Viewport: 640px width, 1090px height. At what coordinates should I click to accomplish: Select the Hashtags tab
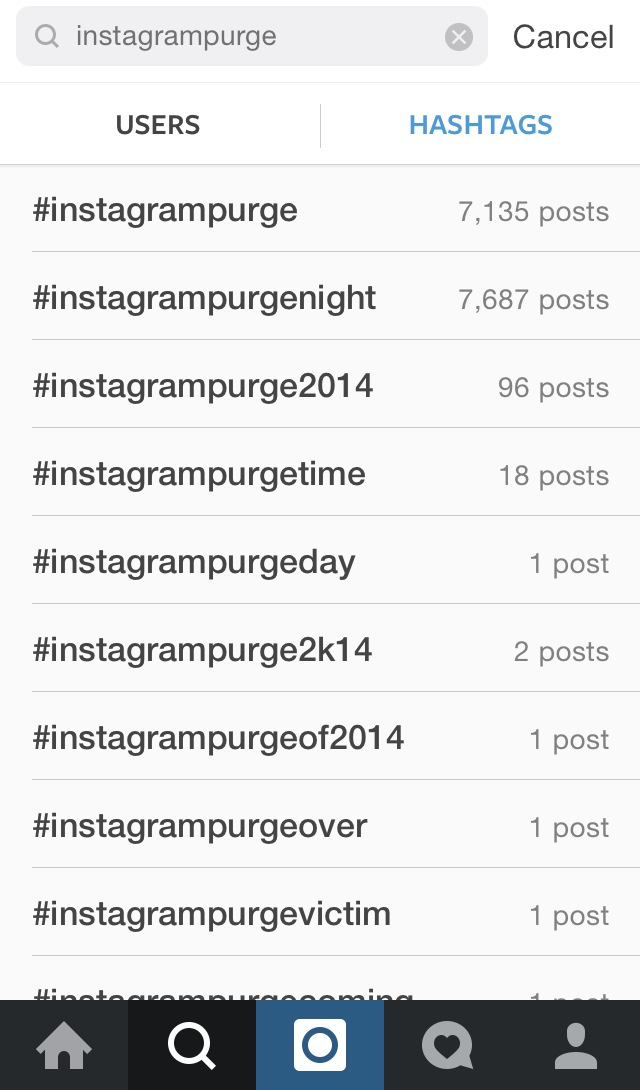click(x=480, y=125)
